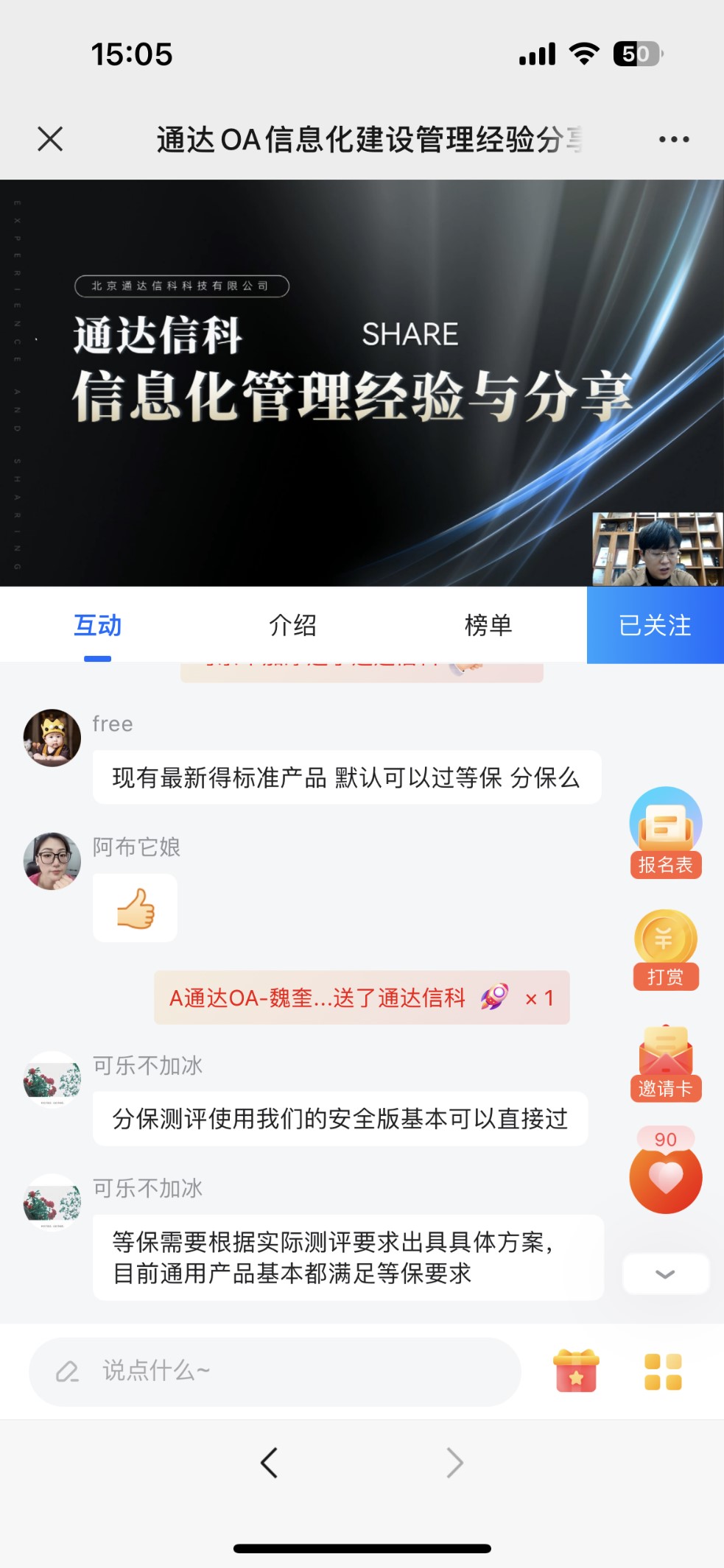Open the four-square more functions grid
The height and width of the screenshot is (1568, 724).
pyautogui.click(x=663, y=1371)
